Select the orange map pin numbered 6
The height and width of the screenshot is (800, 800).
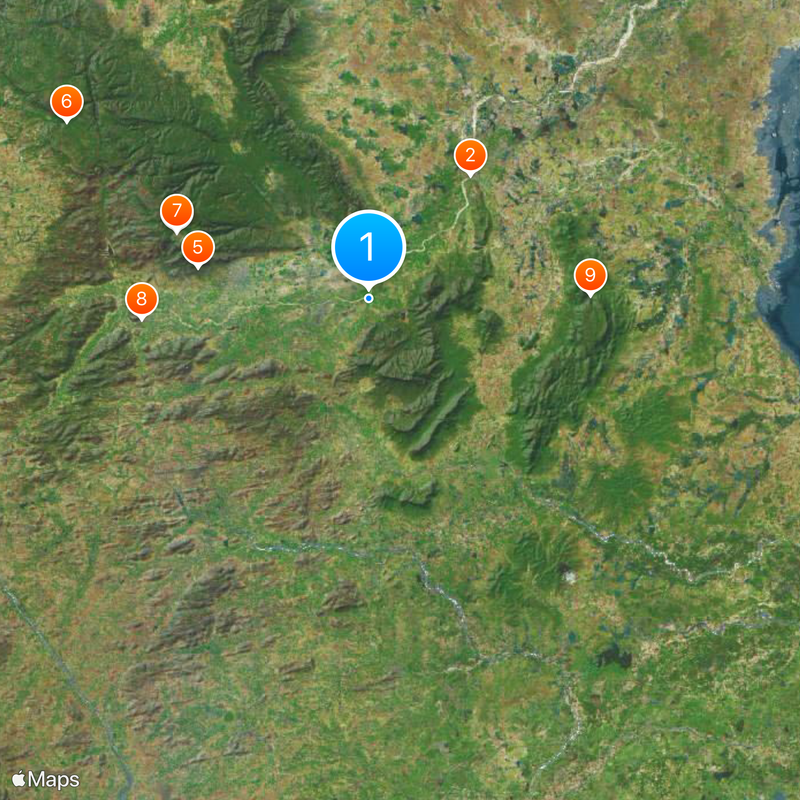coord(66,101)
